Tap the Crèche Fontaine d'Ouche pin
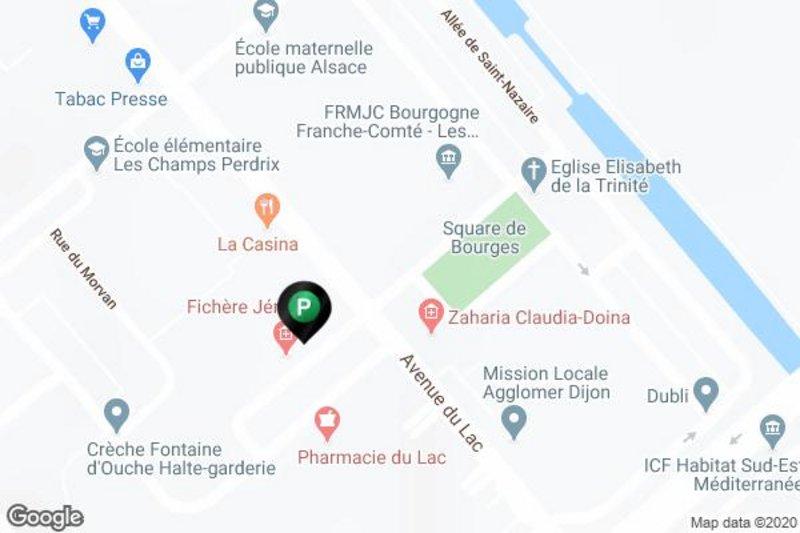The height and width of the screenshot is (533, 800). pyautogui.click(x=117, y=412)
